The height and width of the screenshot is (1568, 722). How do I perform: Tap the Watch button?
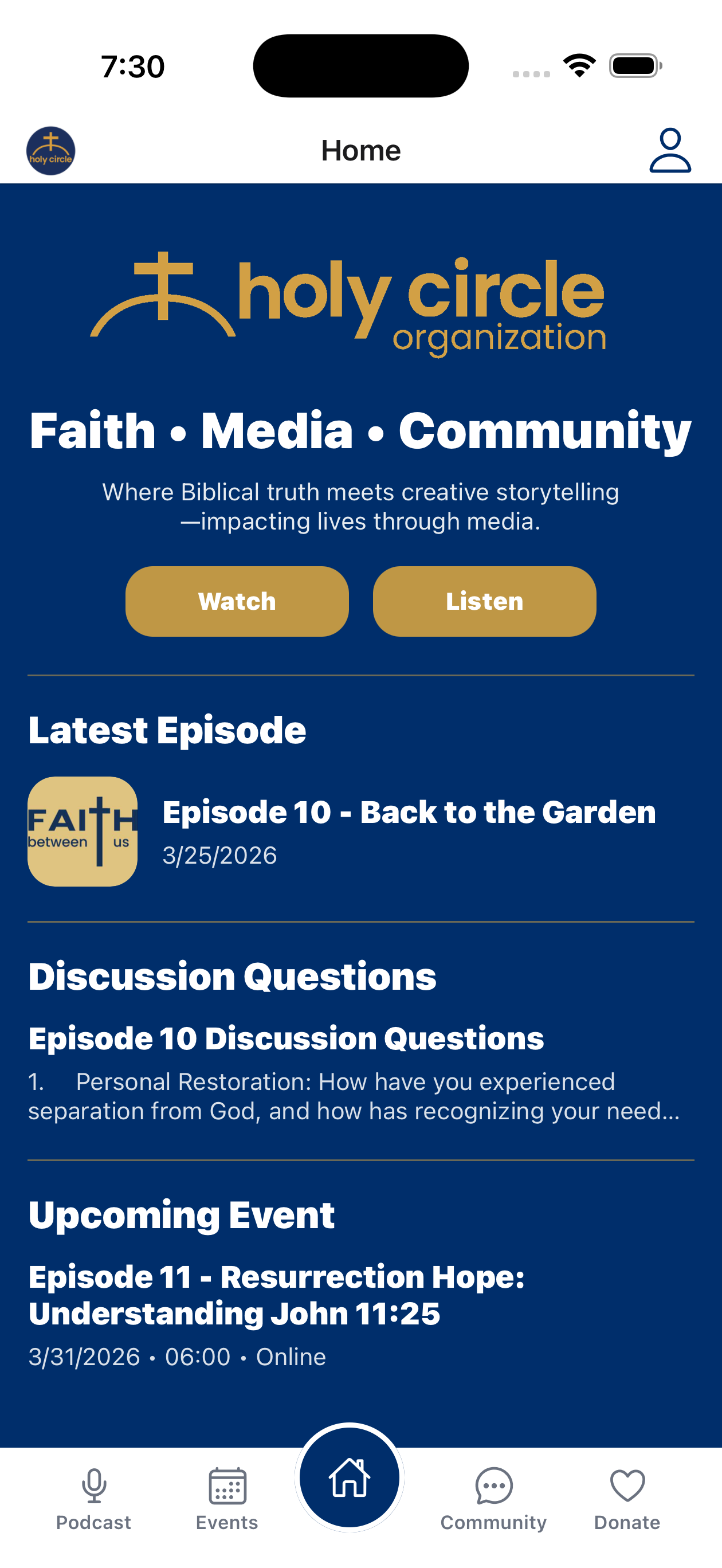coord(237,601)
